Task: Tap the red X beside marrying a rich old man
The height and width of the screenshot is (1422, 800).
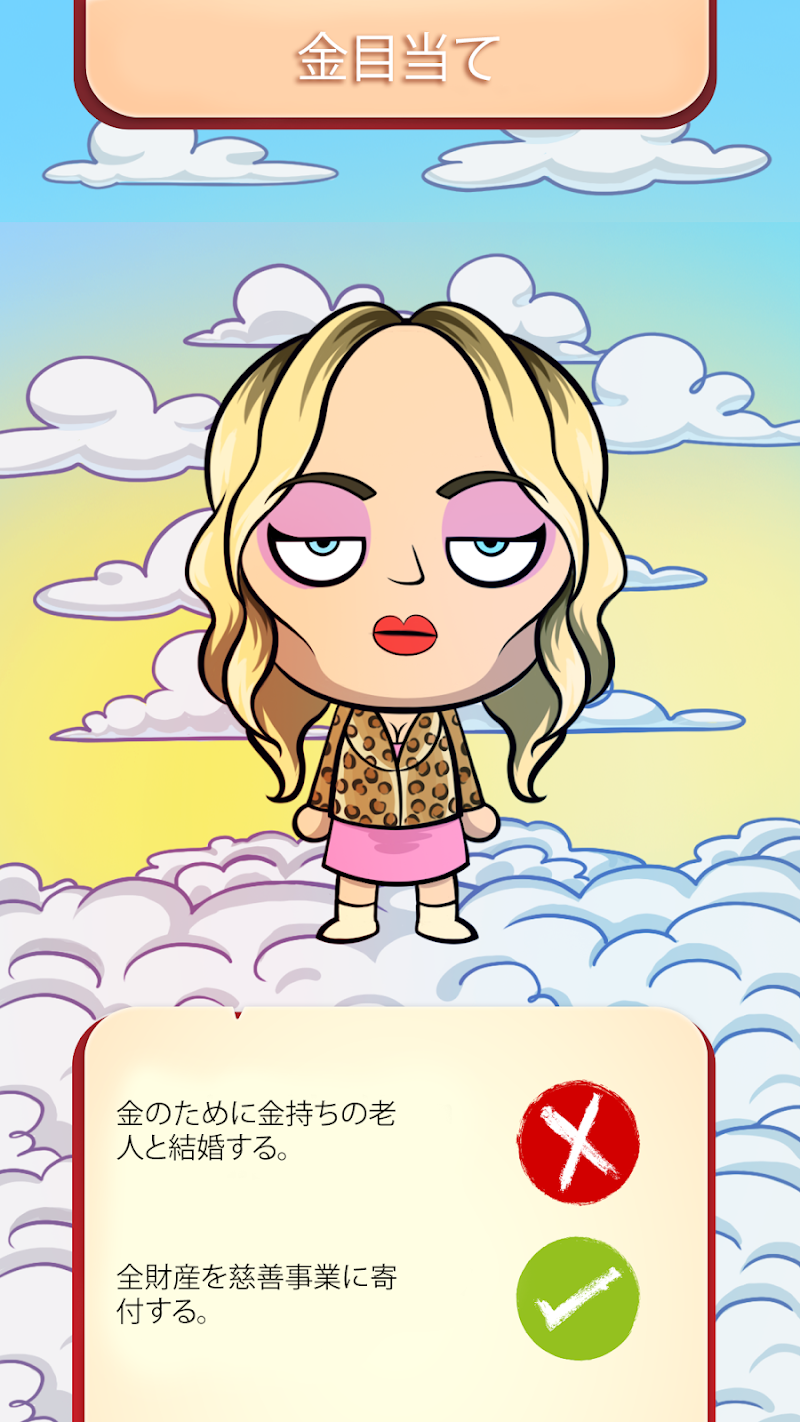Action: 578,1141
